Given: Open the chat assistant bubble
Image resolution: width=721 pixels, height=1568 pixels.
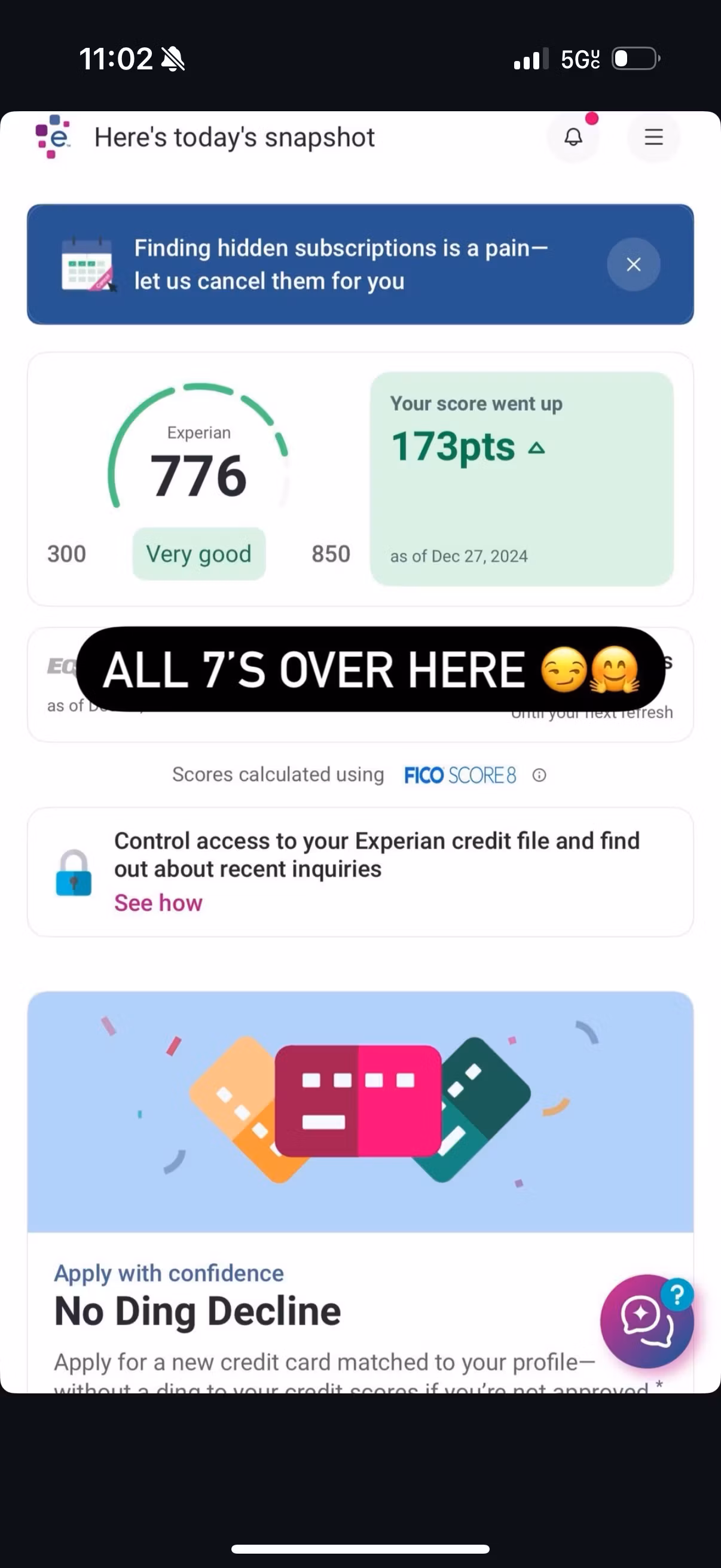Looking at the screenshot, I should click(x=646, y=1321).
